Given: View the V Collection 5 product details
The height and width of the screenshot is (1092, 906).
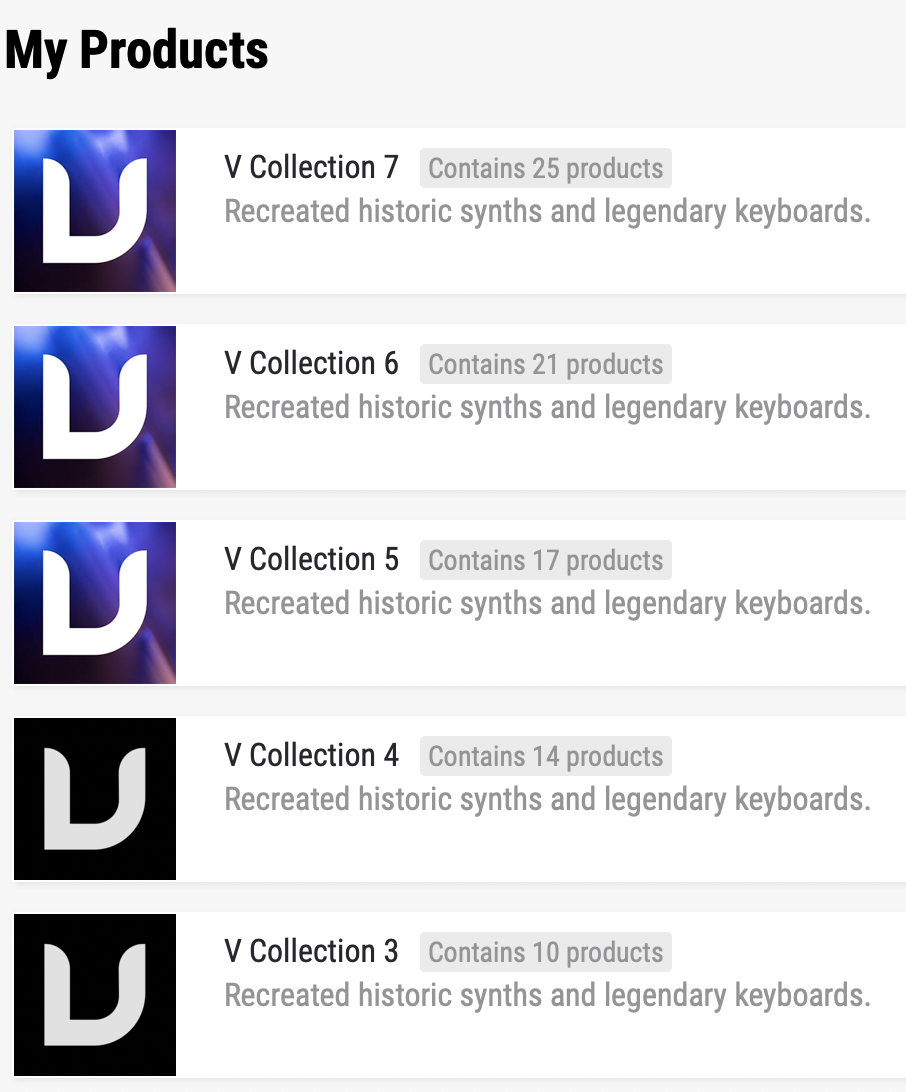Looking at the screenshot, I should click(x=311, y=560).
